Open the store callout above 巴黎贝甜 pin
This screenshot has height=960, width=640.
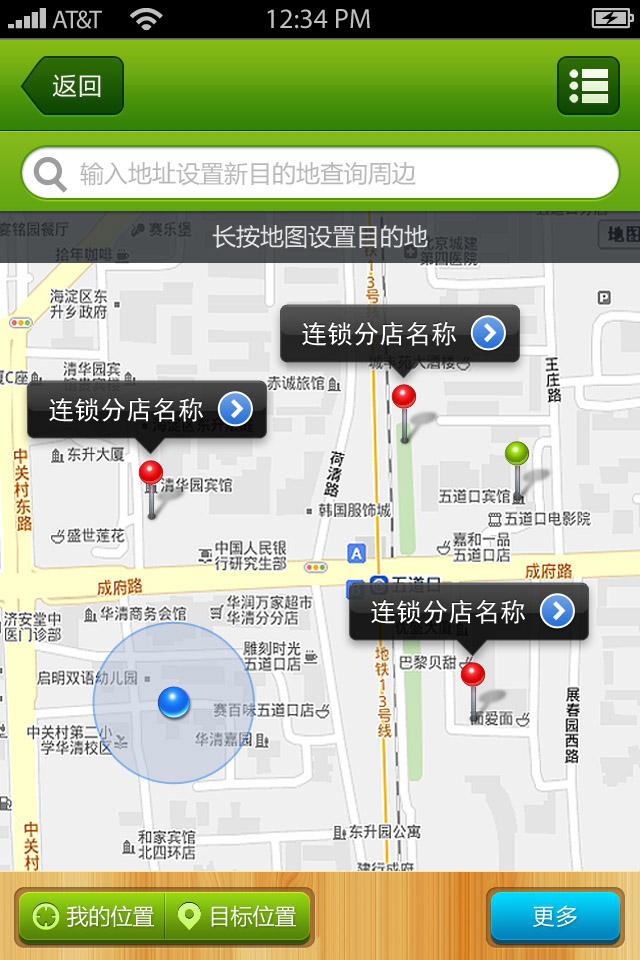click(x=468, y=611)
